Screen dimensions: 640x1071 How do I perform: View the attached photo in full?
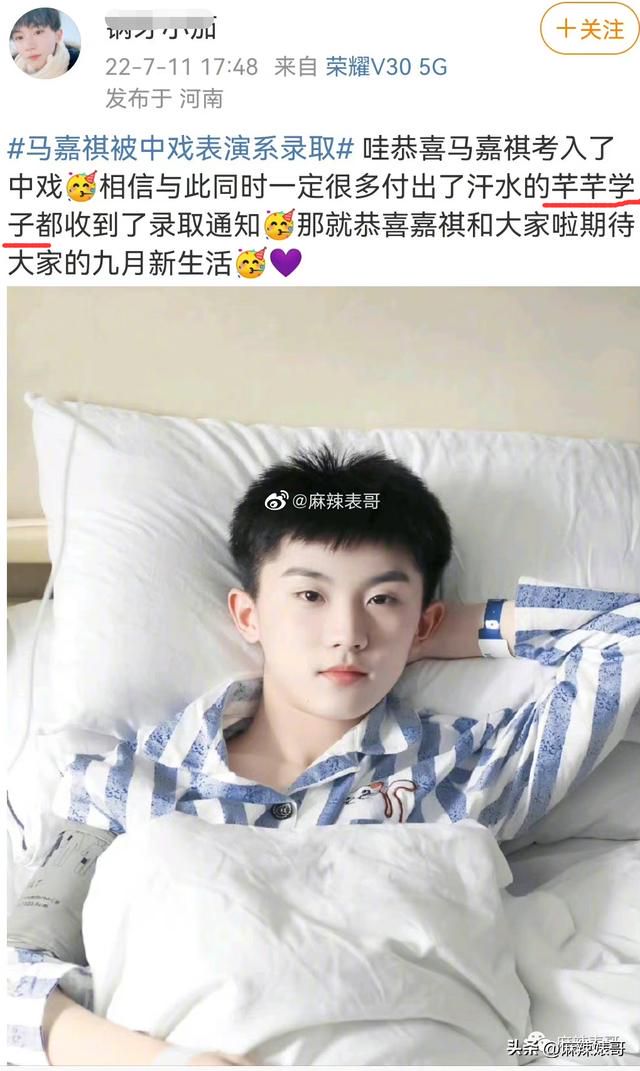pos(324,676)
